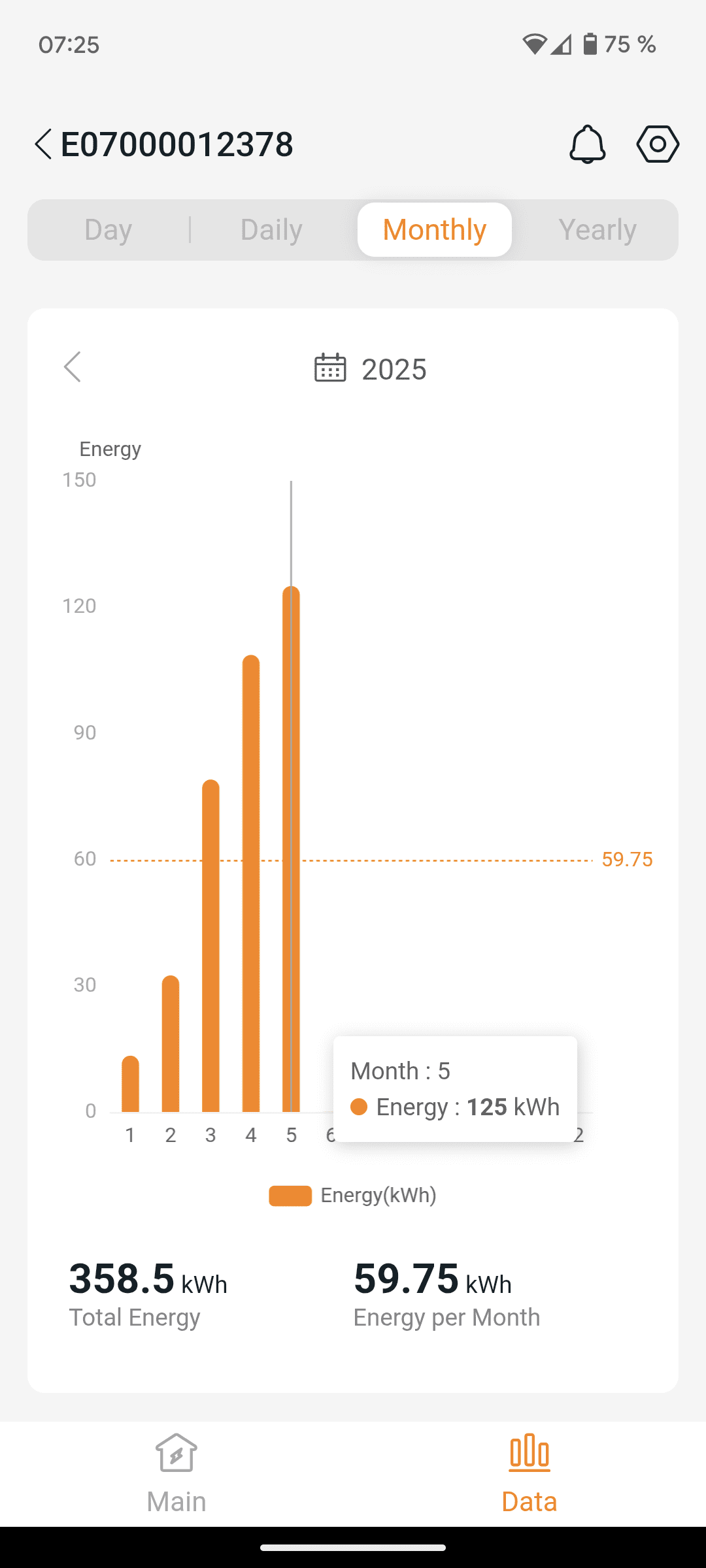Screen dimensions: 706x1568
Task: Select the month 3 energy bar
Action: pos(210,946)
